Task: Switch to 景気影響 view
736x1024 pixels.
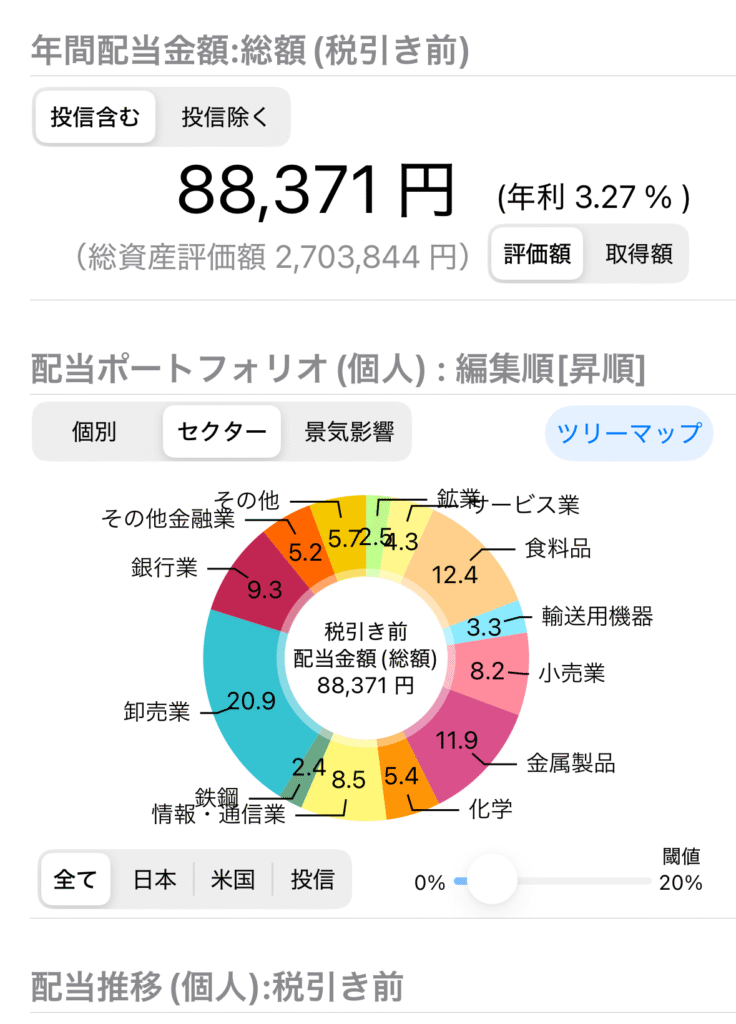Action: (349, 432)
